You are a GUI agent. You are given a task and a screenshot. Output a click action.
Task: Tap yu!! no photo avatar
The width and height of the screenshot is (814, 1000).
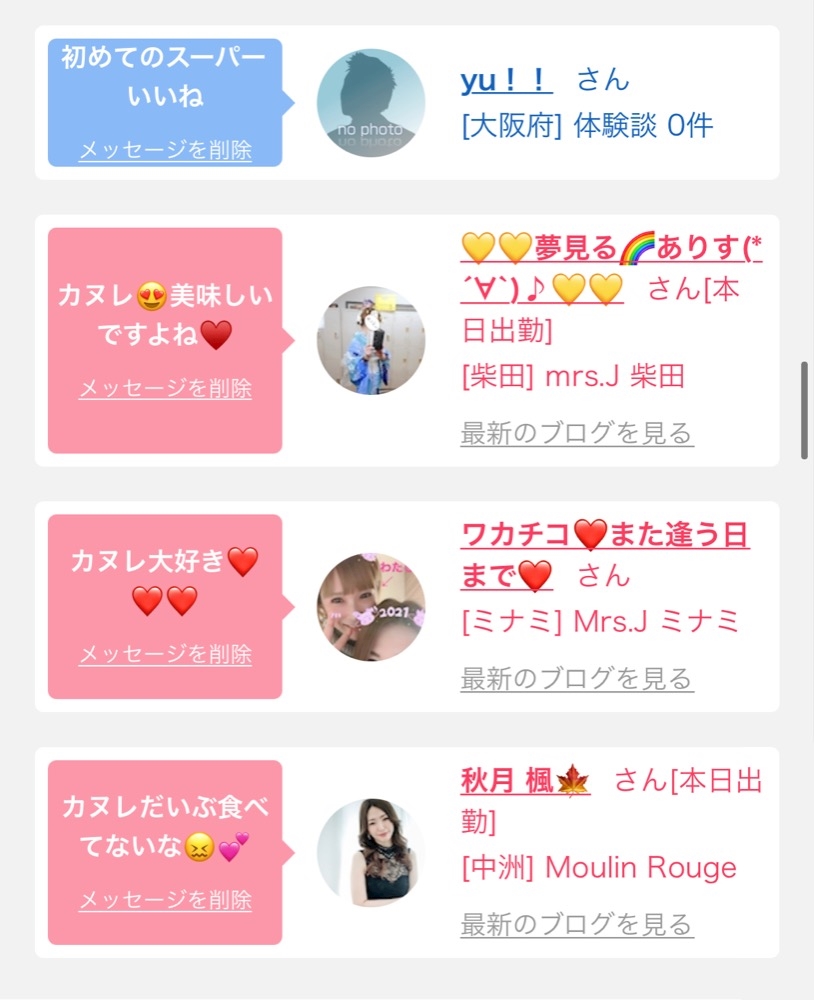(370, 103)
